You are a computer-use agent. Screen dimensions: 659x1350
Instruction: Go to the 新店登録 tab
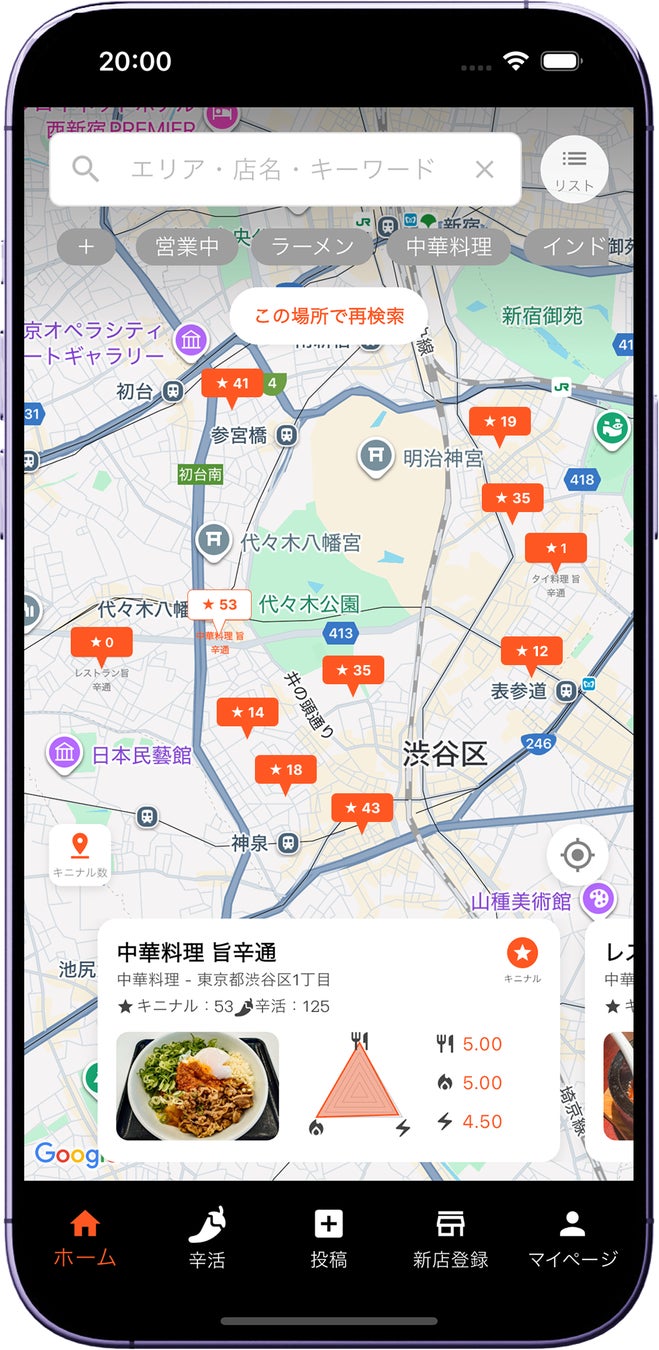[x=450, y=1237]
